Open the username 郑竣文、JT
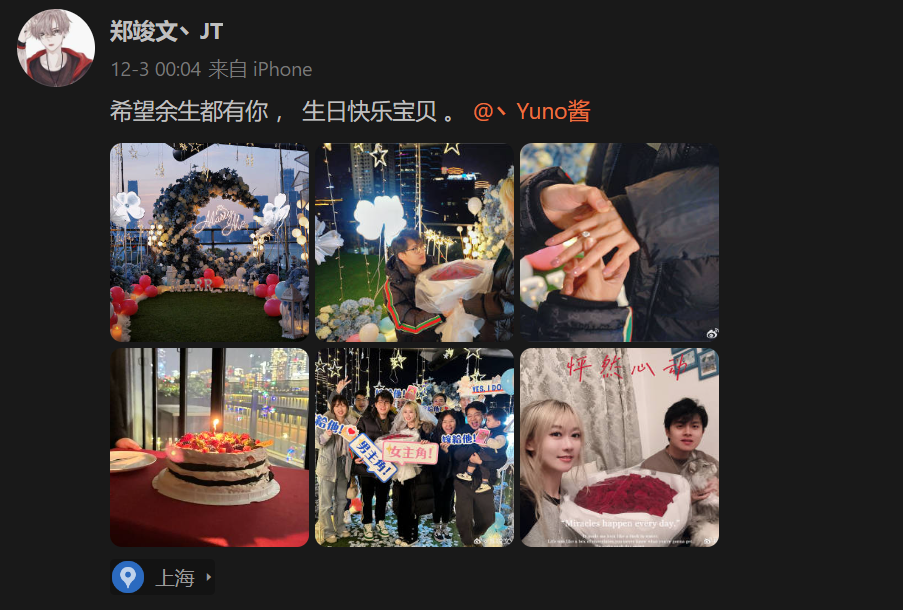 [x=166, y=31]
